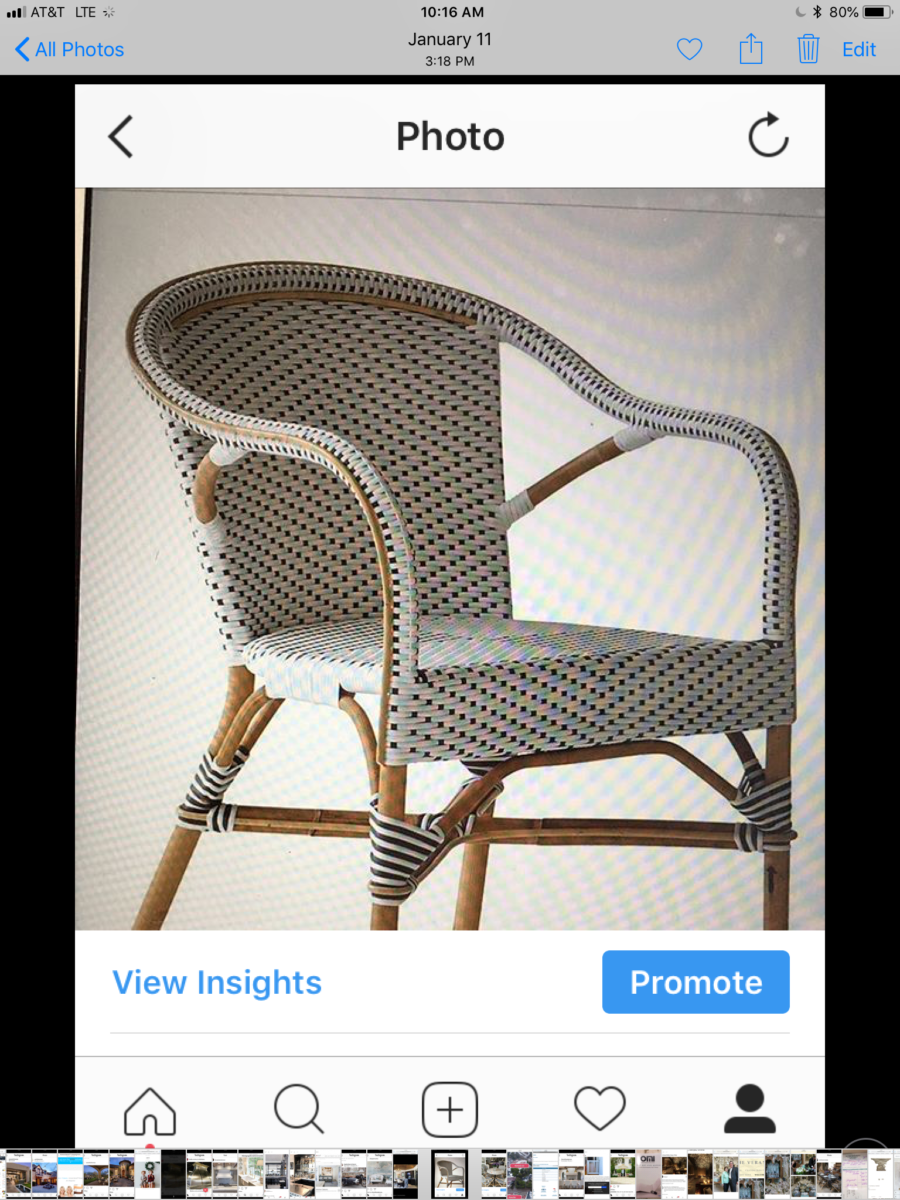Viewport: 900px width, 1200px height.
Task: Go back to All Photos
Action: coord(69,49)
